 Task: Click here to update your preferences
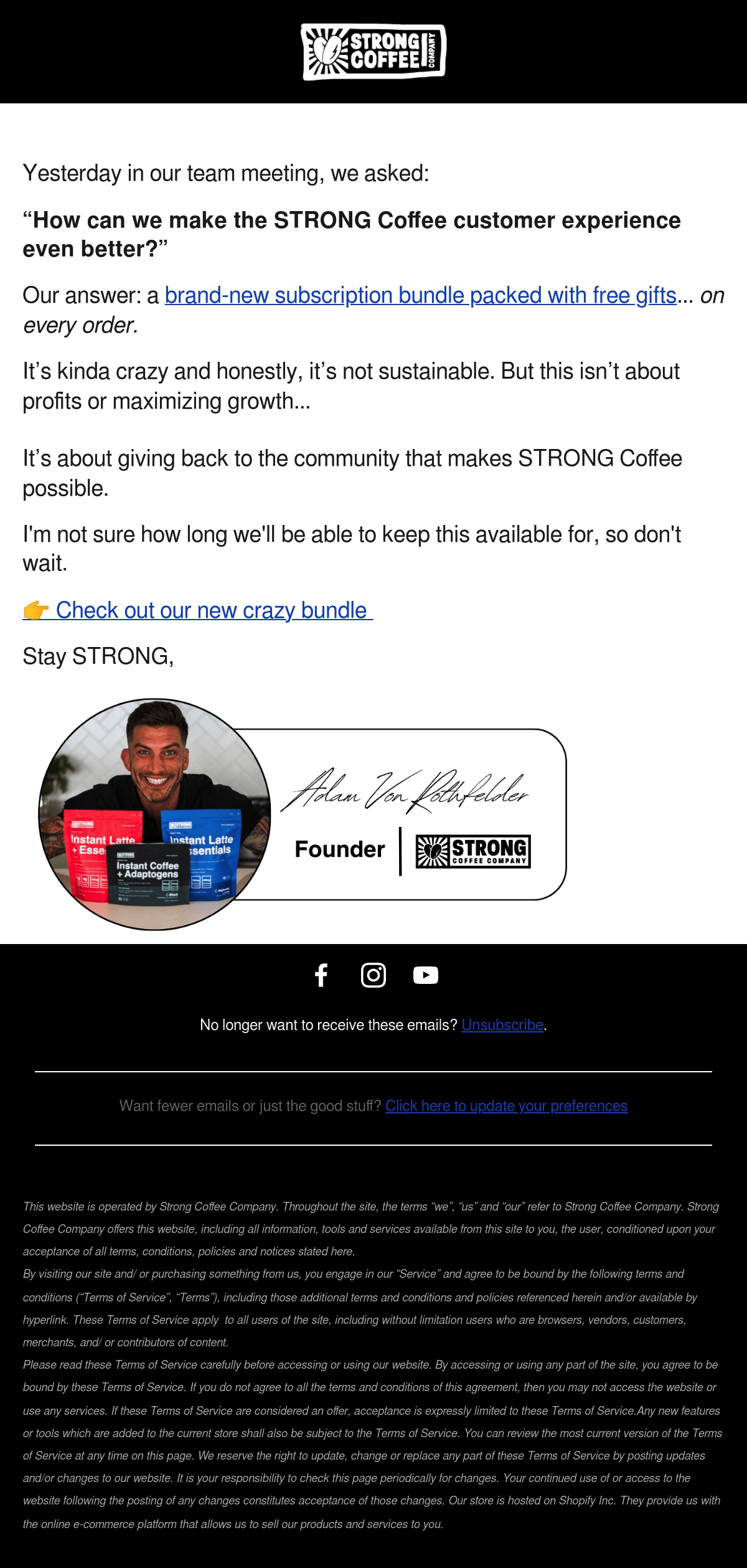click(x=506, y=1106)
